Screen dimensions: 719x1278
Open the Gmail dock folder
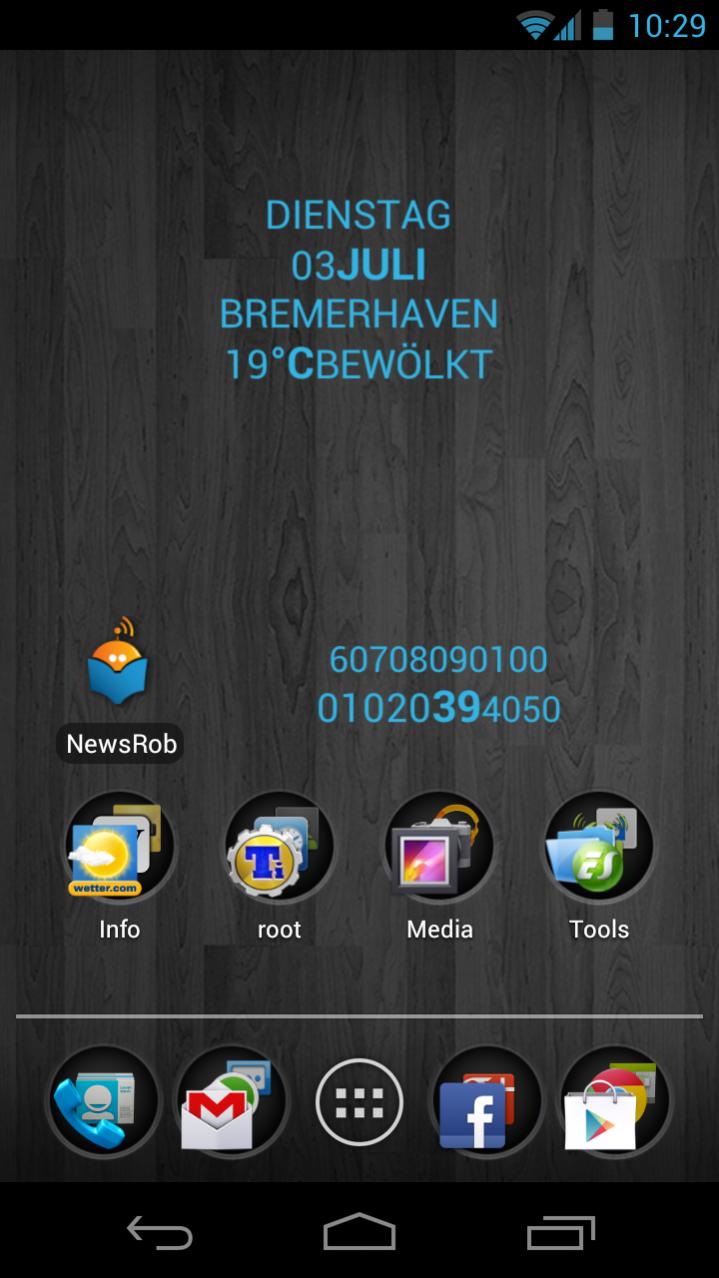pos(231,1103)
